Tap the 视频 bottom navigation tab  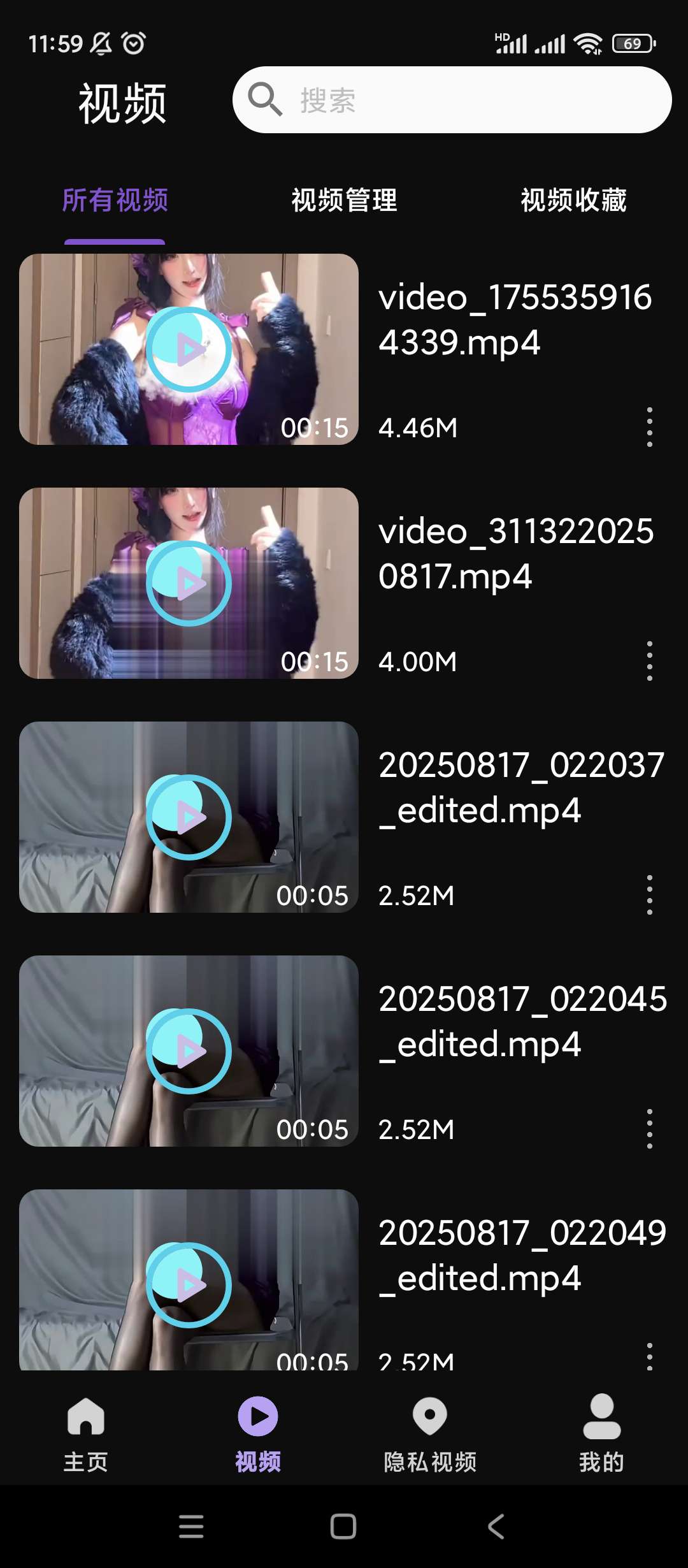tap(258, 1432)
